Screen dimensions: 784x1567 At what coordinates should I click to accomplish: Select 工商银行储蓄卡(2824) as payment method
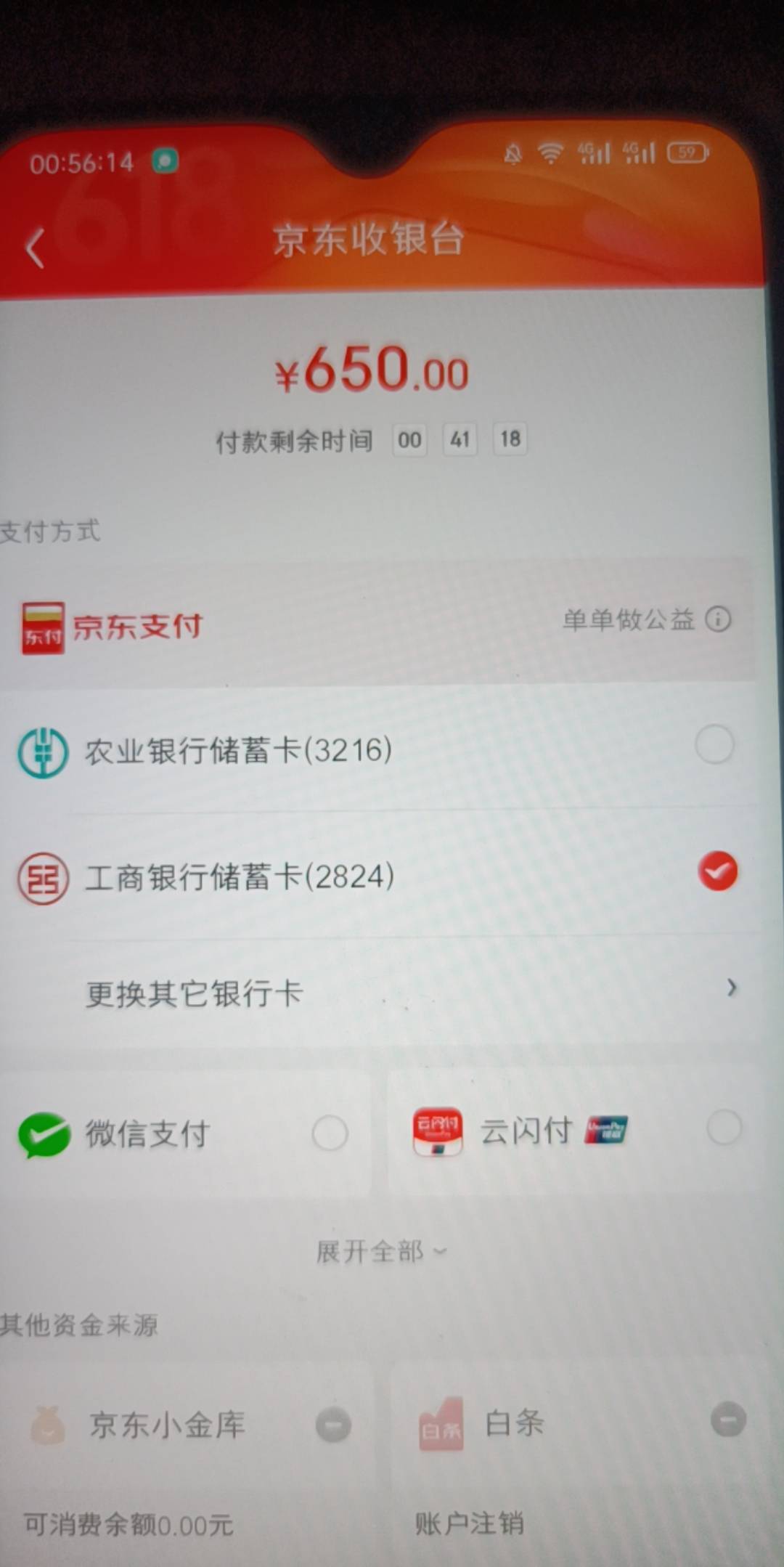point(377,875)
